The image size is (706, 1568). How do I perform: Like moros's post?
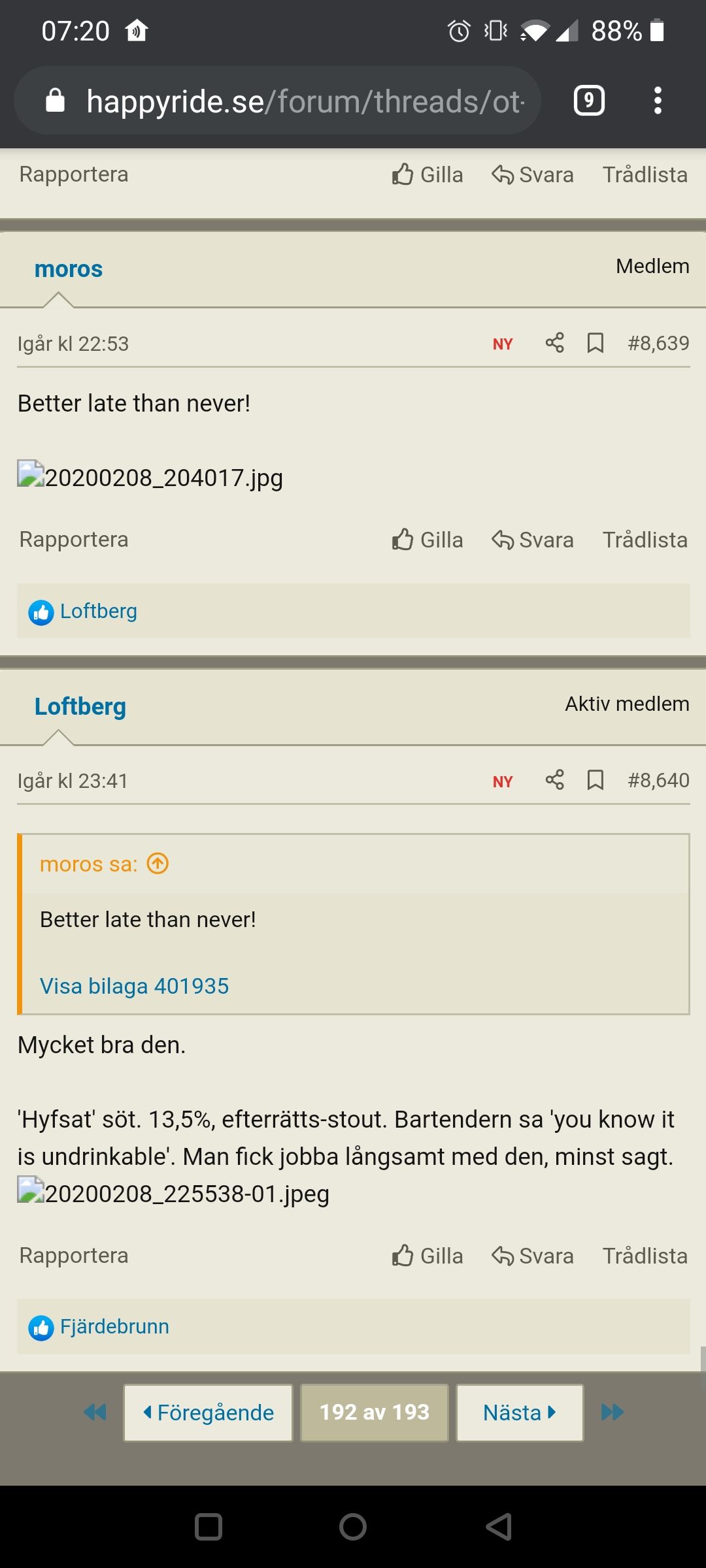(x=428, y=540)
